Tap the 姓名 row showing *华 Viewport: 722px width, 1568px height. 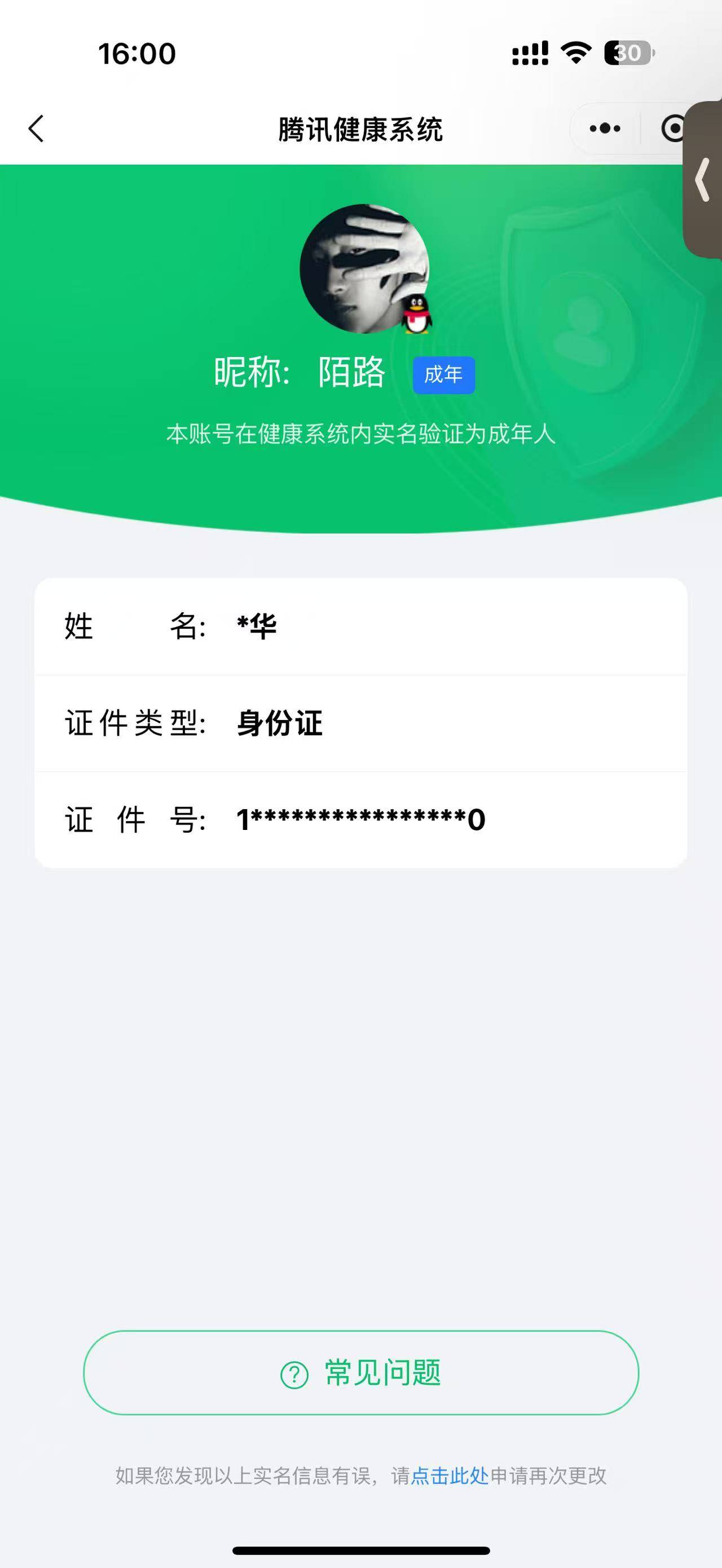tap(361, 626)
